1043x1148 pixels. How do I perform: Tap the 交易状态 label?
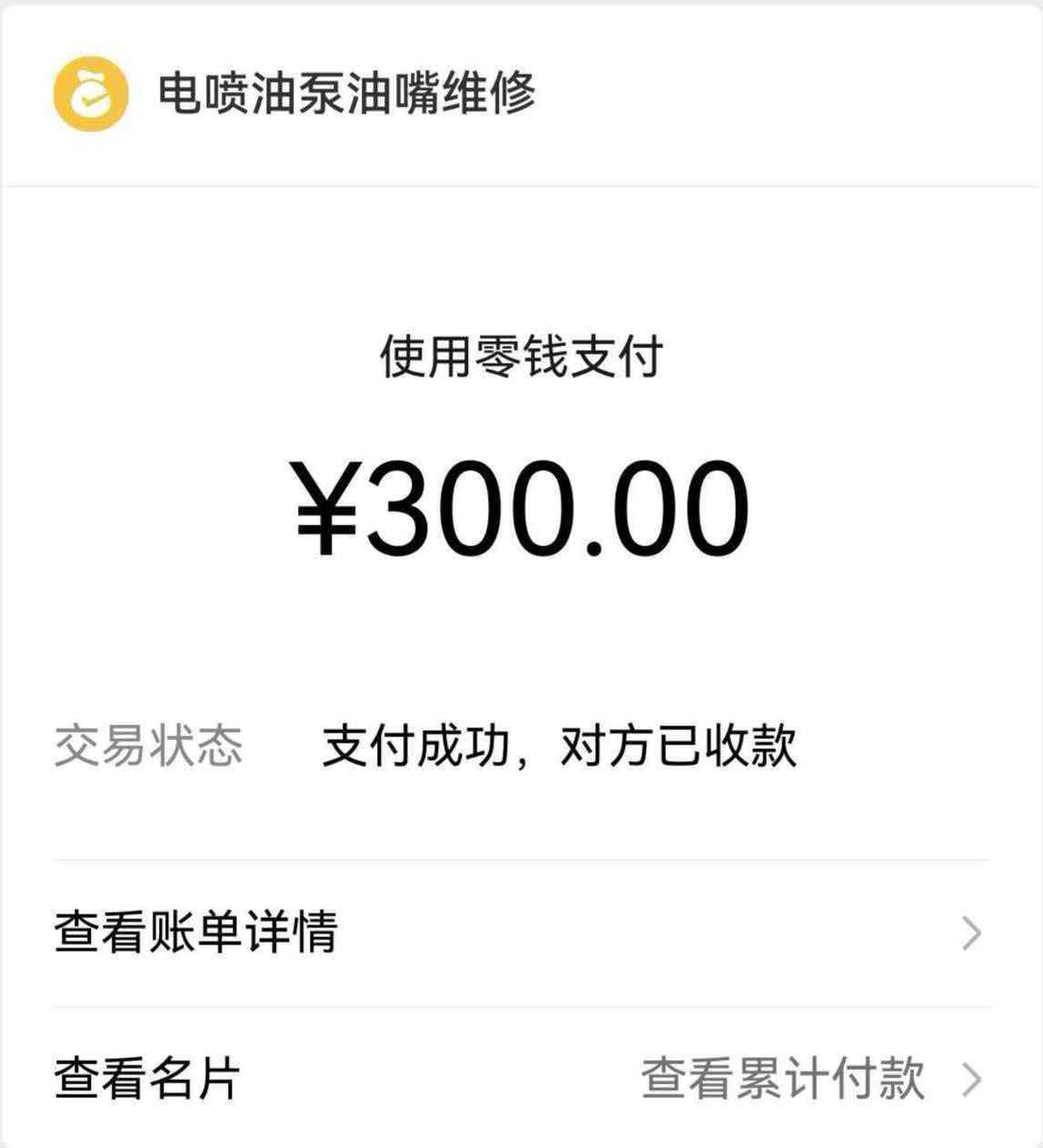coord(150,745)
